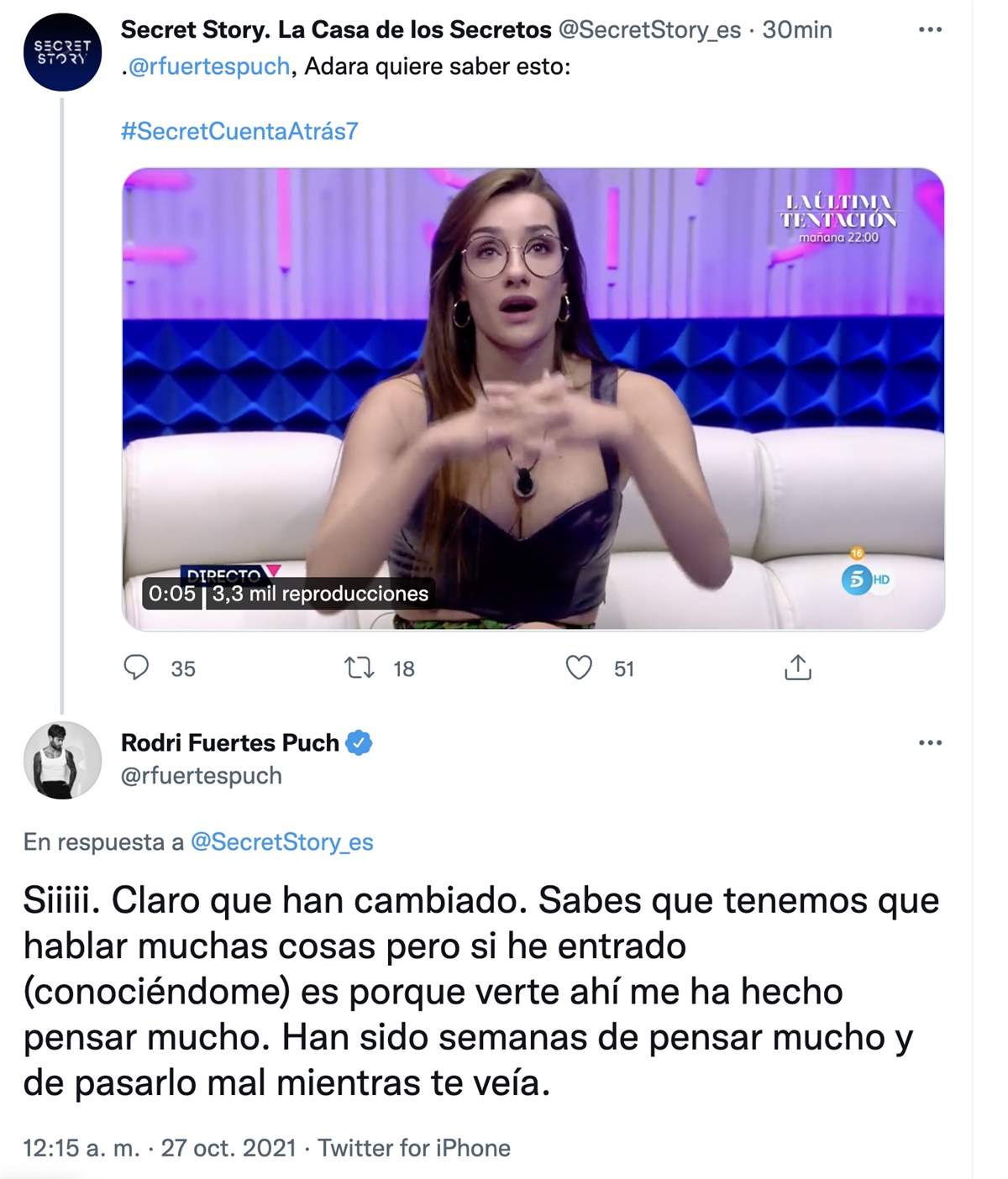Click the blue verified badge next to Rodri

[360, 741]
